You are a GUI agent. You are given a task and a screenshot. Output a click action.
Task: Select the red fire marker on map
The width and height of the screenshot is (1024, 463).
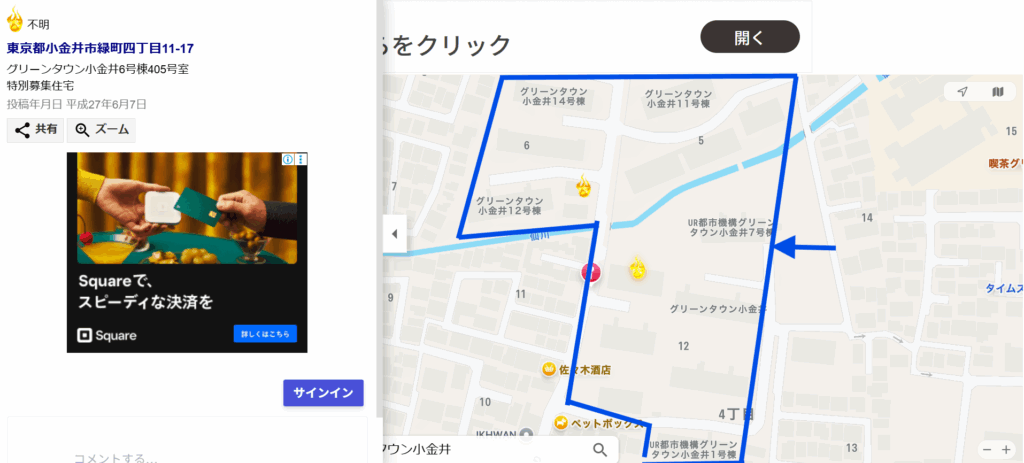point(591,272)
